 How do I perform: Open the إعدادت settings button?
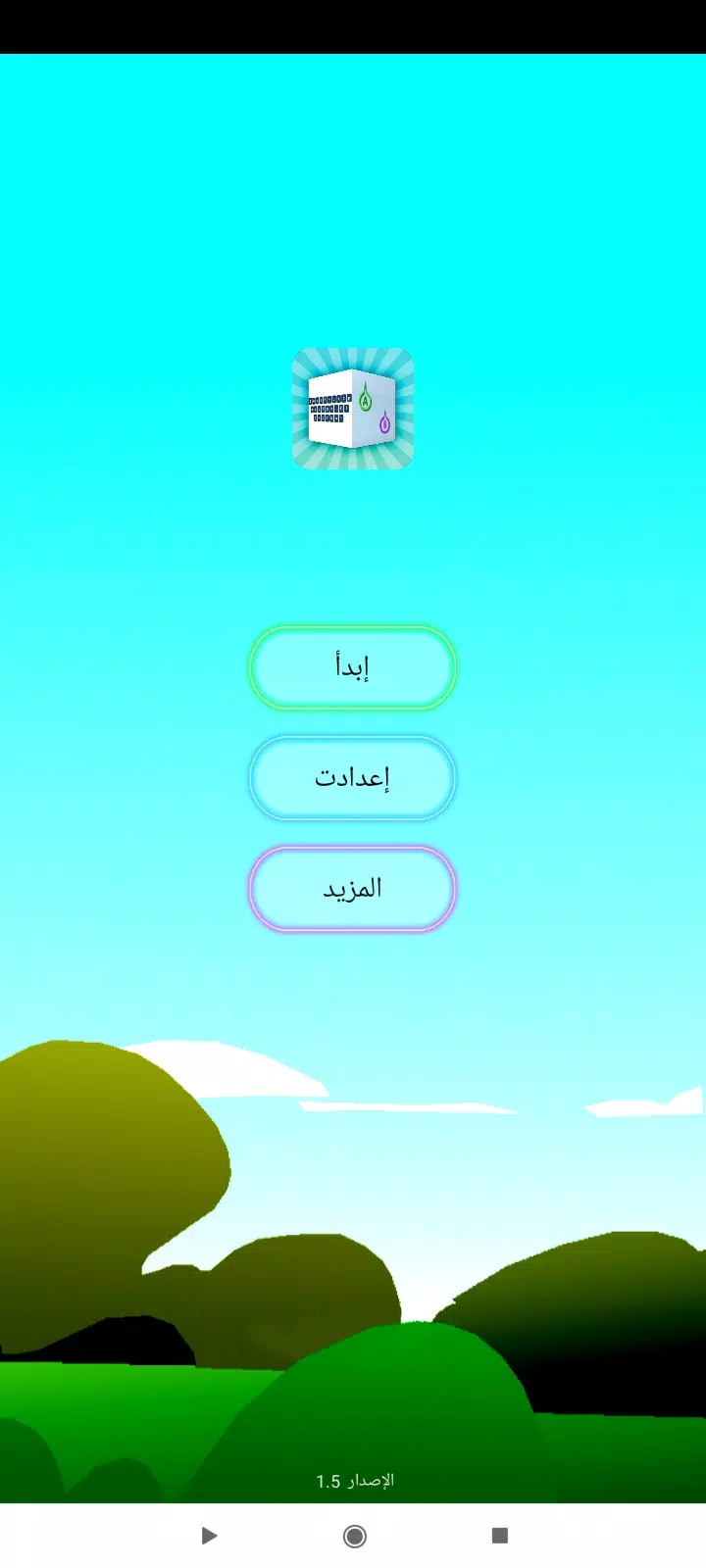pos(353,778)
